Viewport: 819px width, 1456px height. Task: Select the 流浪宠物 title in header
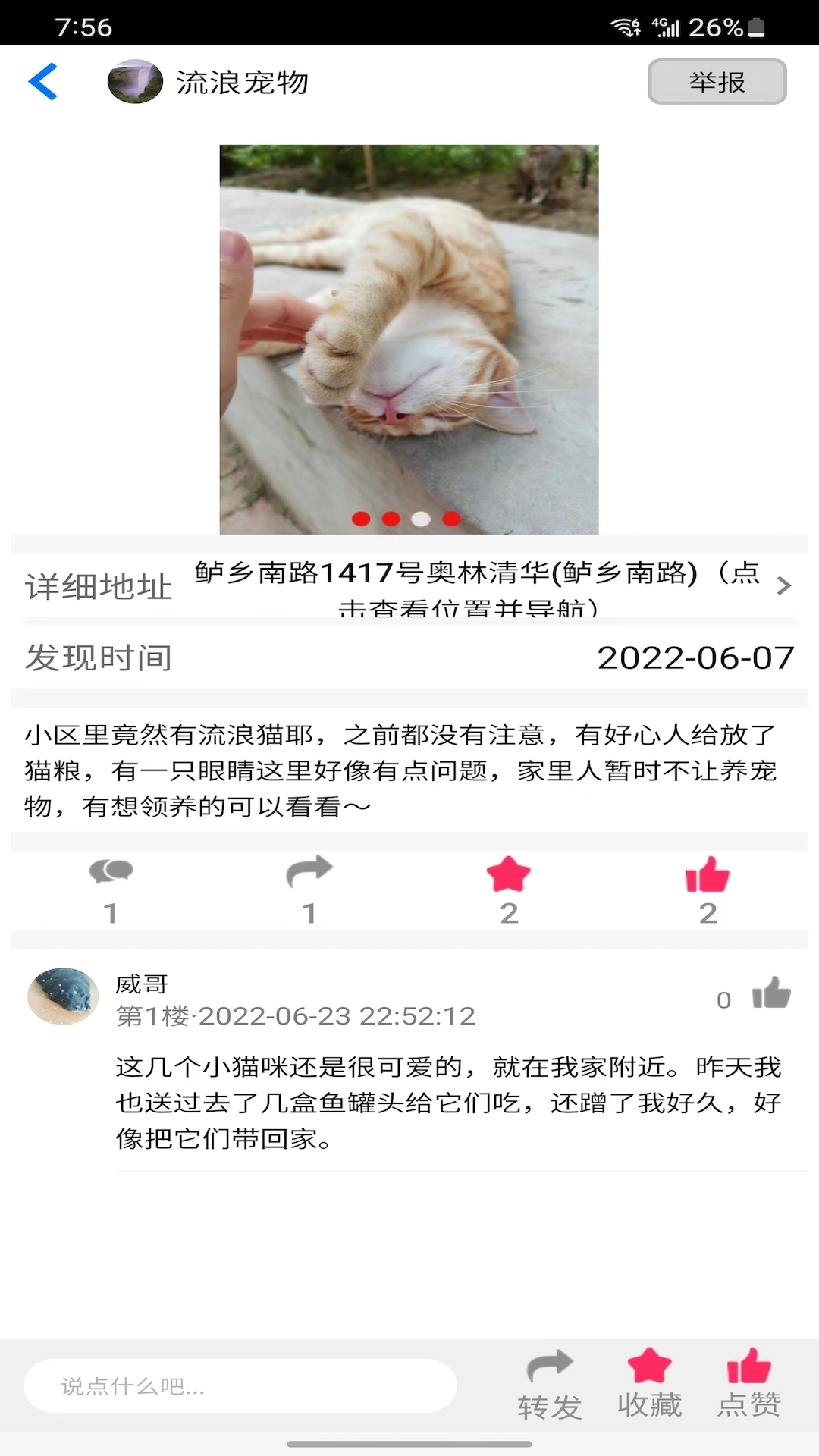[243, 83]
